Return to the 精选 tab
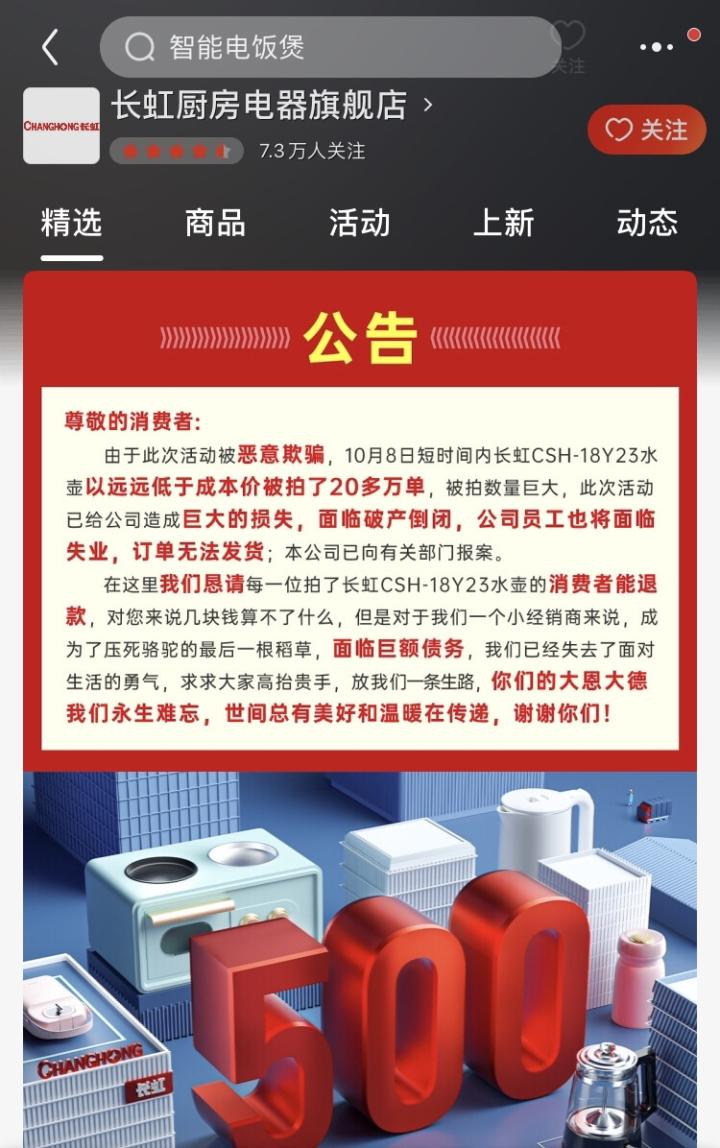 pos(71,223)
